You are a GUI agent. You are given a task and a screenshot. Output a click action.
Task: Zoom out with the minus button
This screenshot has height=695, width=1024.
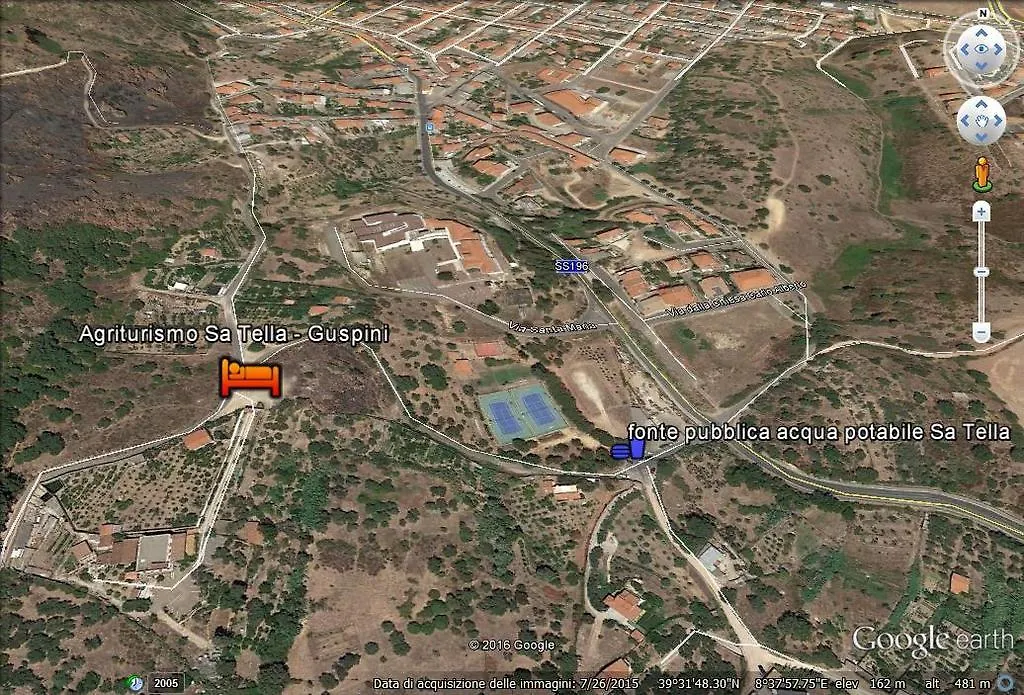[981, 333]
